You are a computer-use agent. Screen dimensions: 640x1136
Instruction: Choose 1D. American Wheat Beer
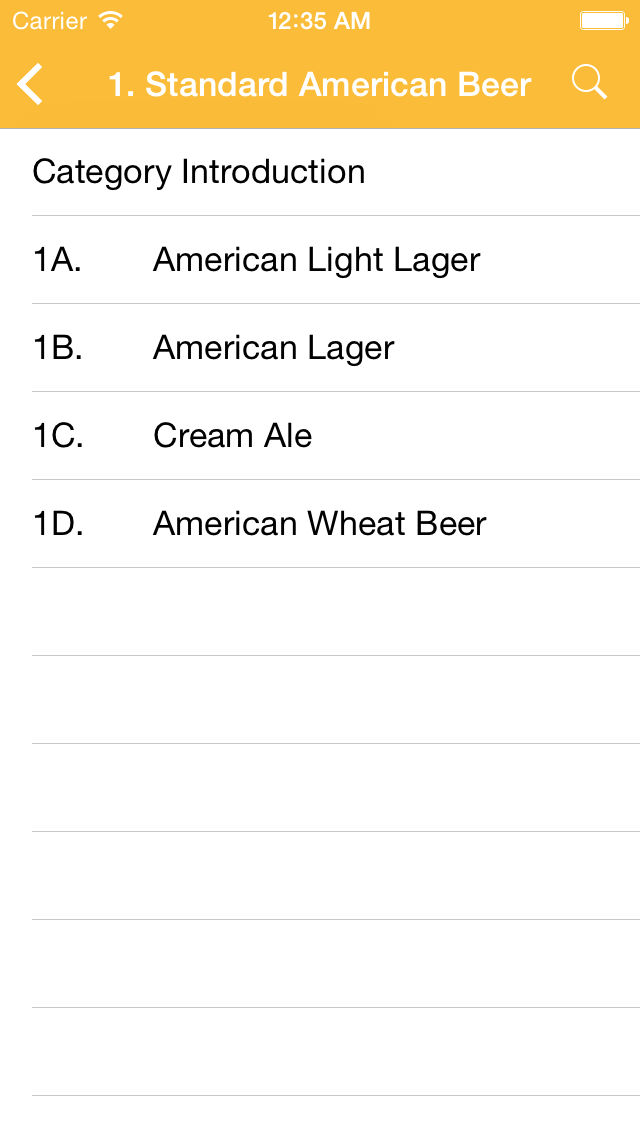pyautogui.click(x=320, y=524)
